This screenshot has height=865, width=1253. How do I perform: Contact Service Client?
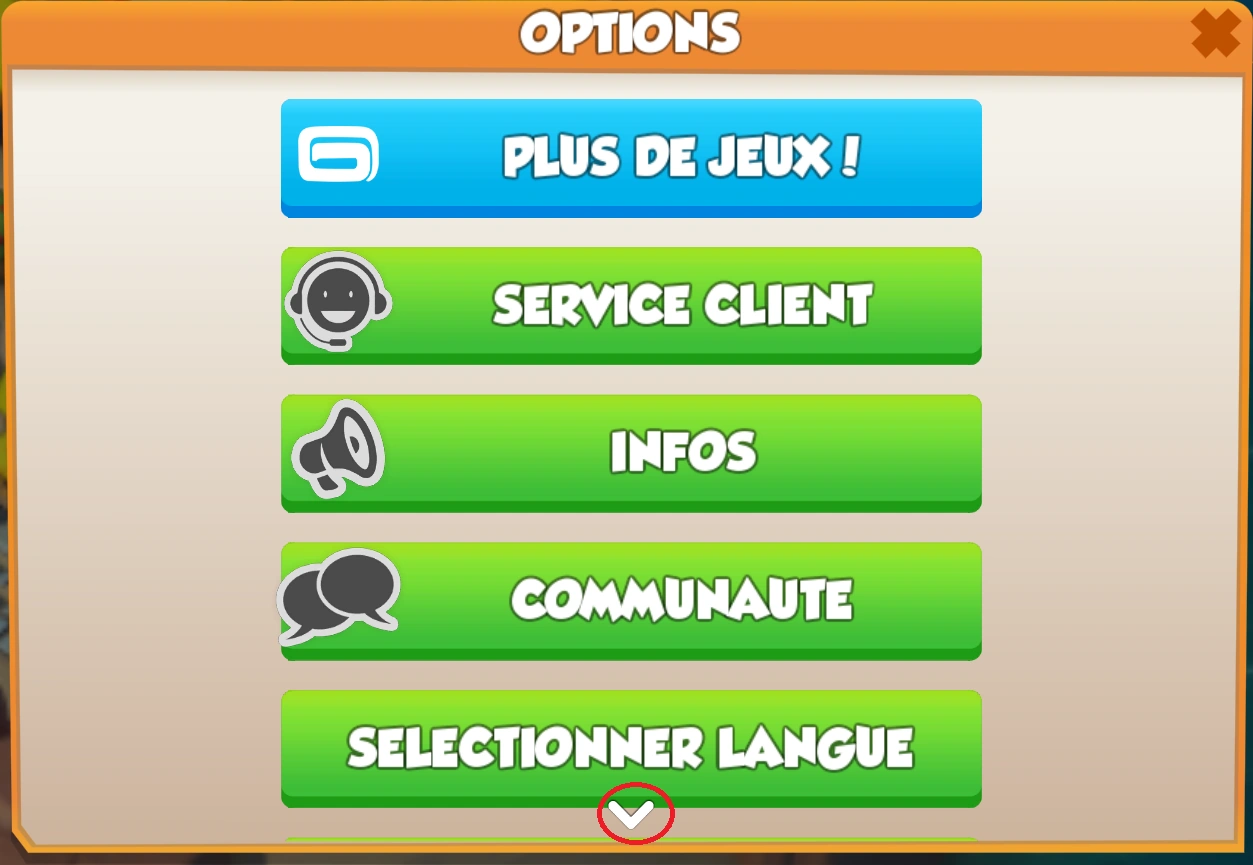point(631,305)
